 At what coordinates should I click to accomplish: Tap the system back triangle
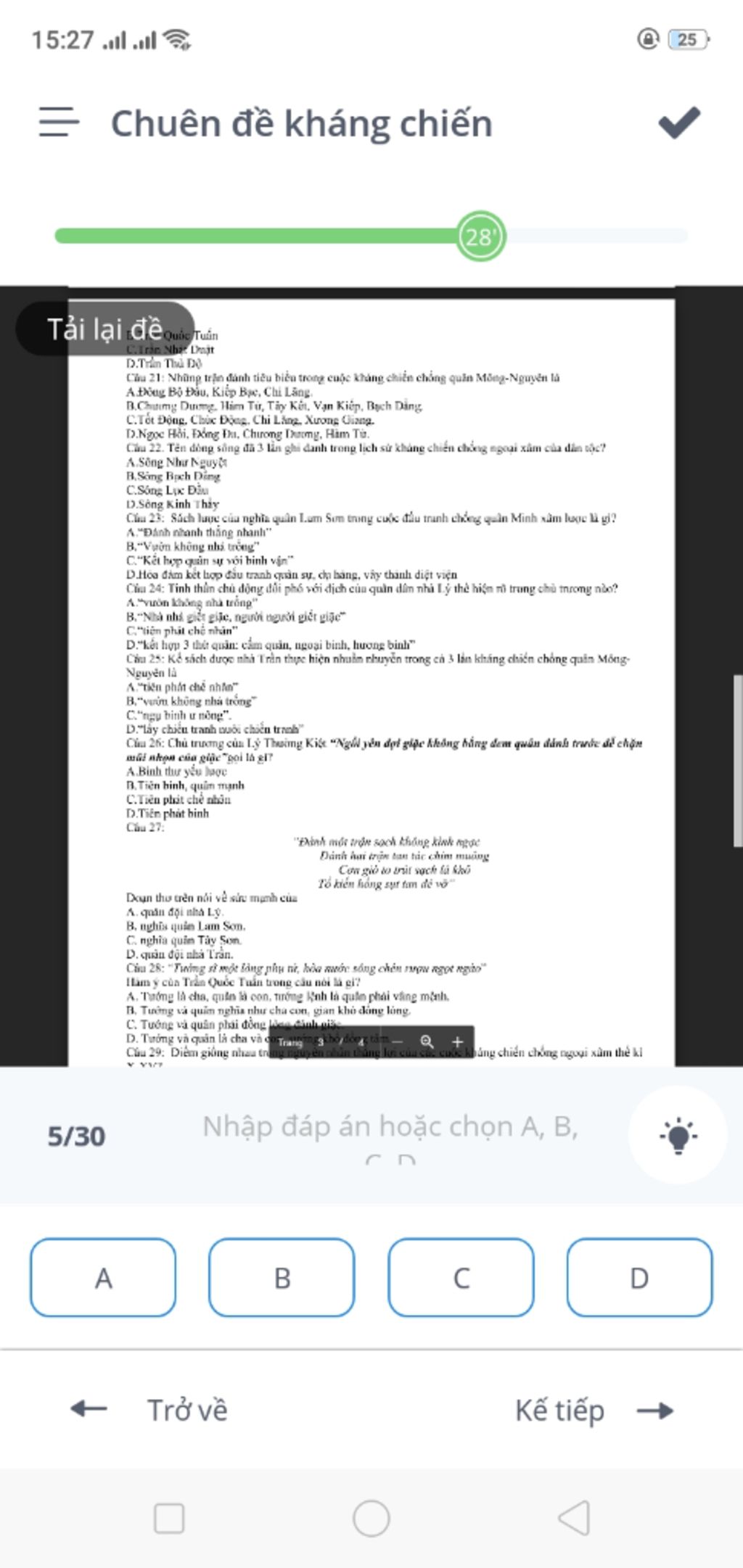coord(574,1518)
